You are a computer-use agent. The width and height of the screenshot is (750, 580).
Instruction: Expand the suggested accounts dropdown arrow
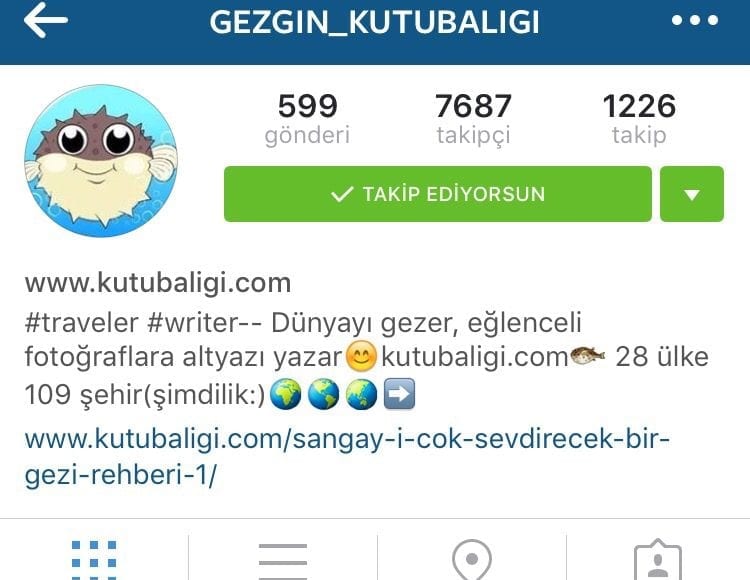(691, 194)
